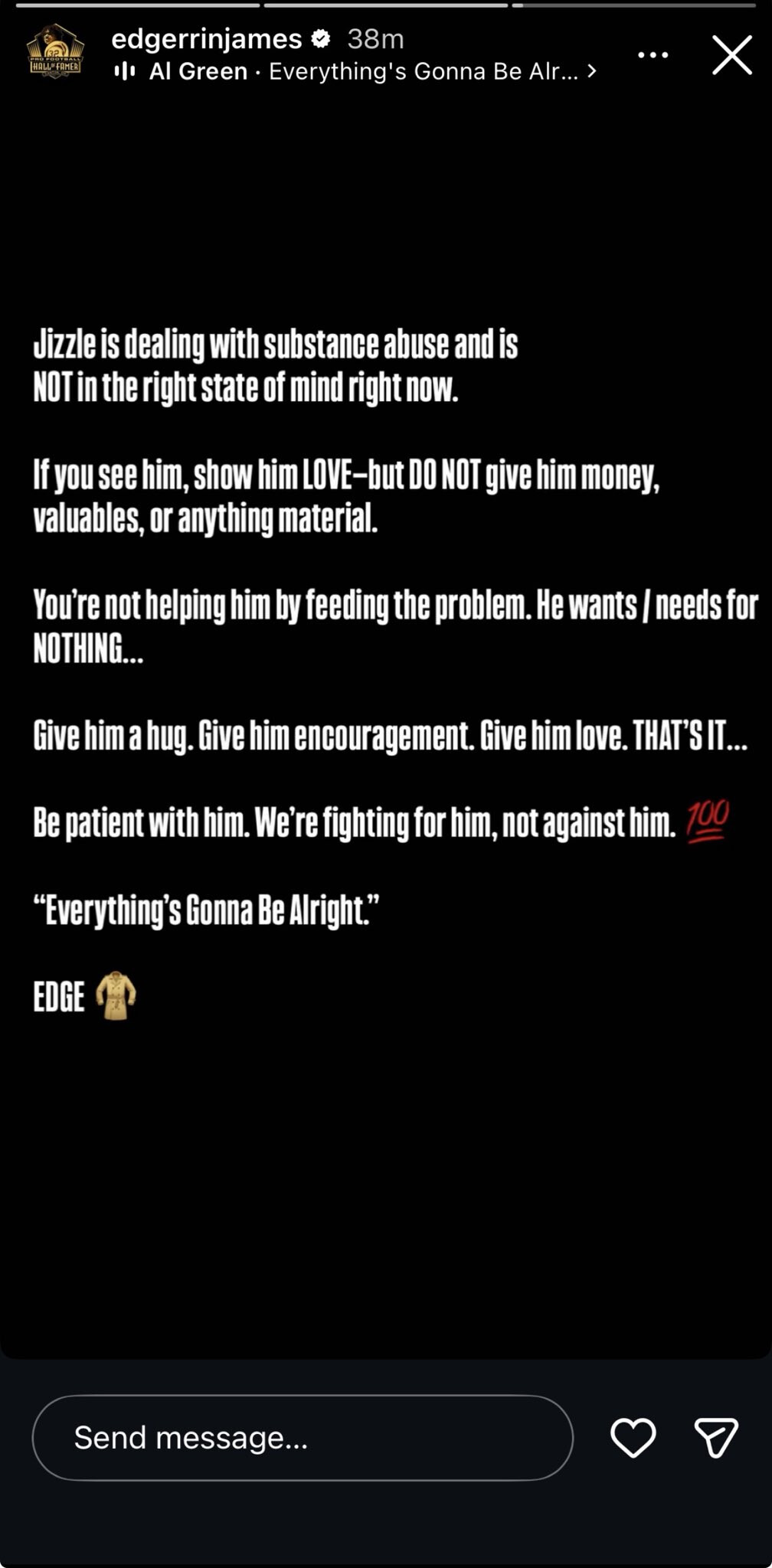Open edgerrinjames profile picture

[x=55, y=54]
